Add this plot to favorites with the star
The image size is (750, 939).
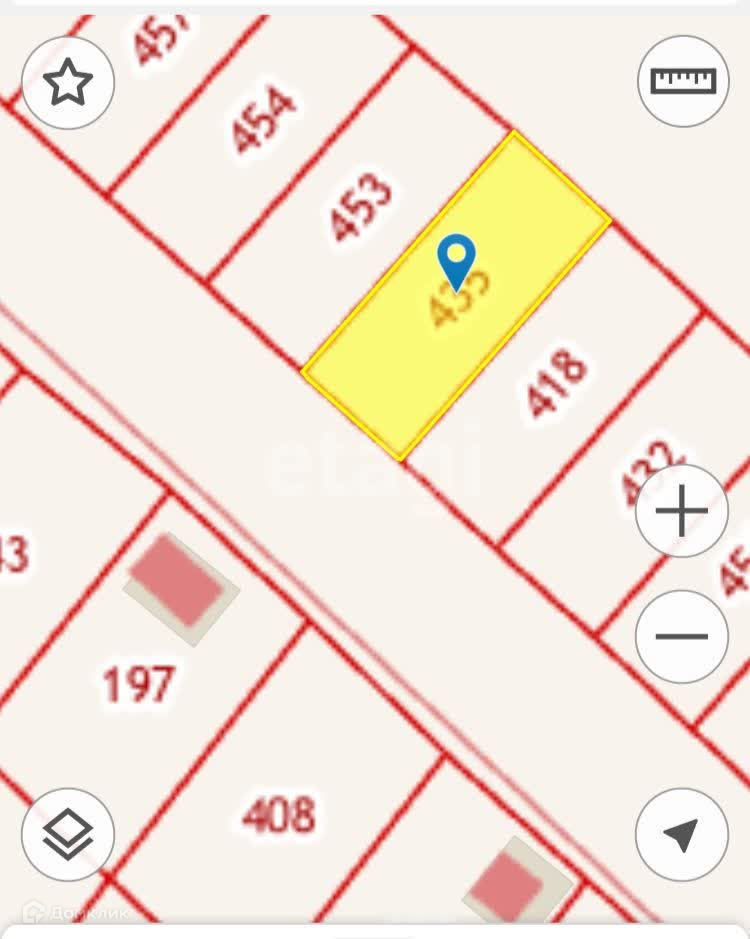point(68,83)
